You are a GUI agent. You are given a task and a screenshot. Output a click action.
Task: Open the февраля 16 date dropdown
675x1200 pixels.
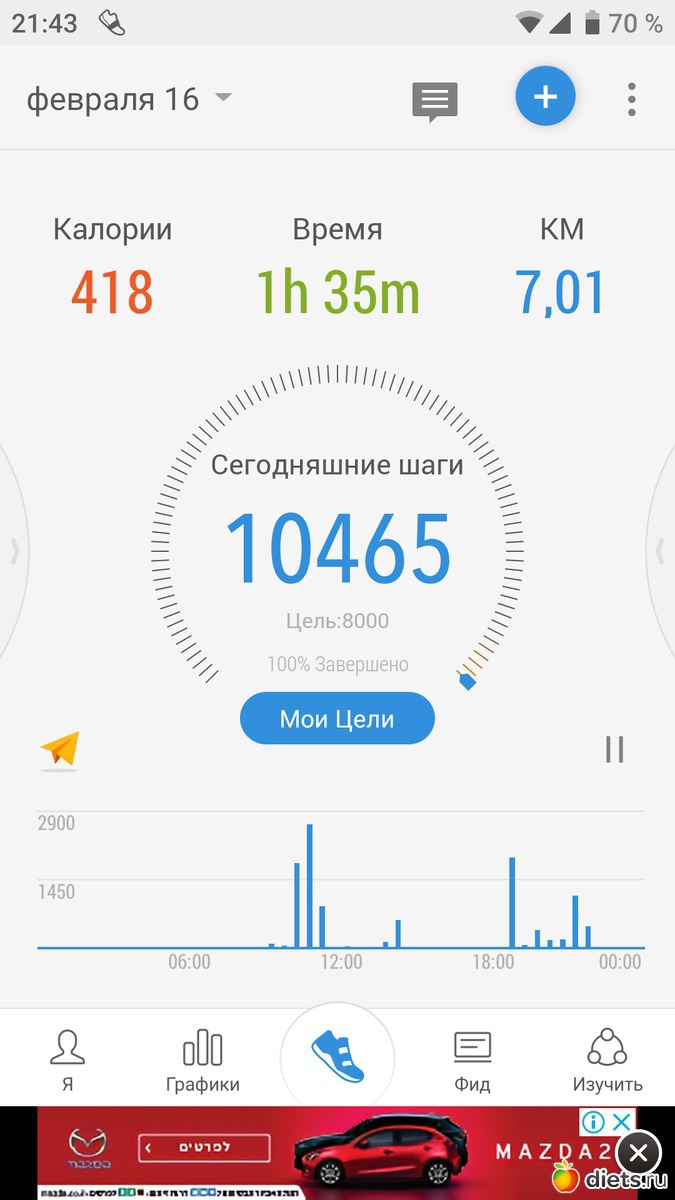tap(130, 99)
